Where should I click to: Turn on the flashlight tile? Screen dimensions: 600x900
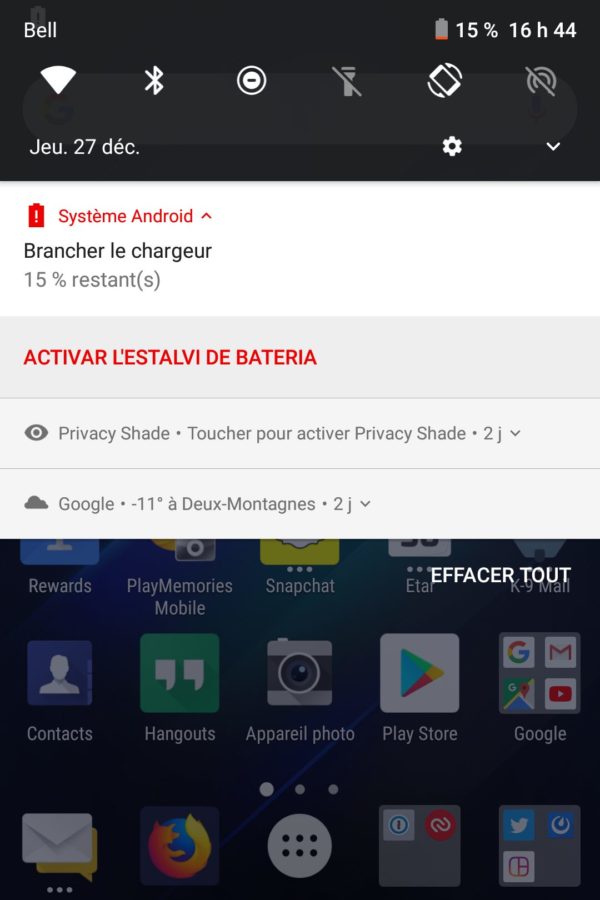[347, 80]
